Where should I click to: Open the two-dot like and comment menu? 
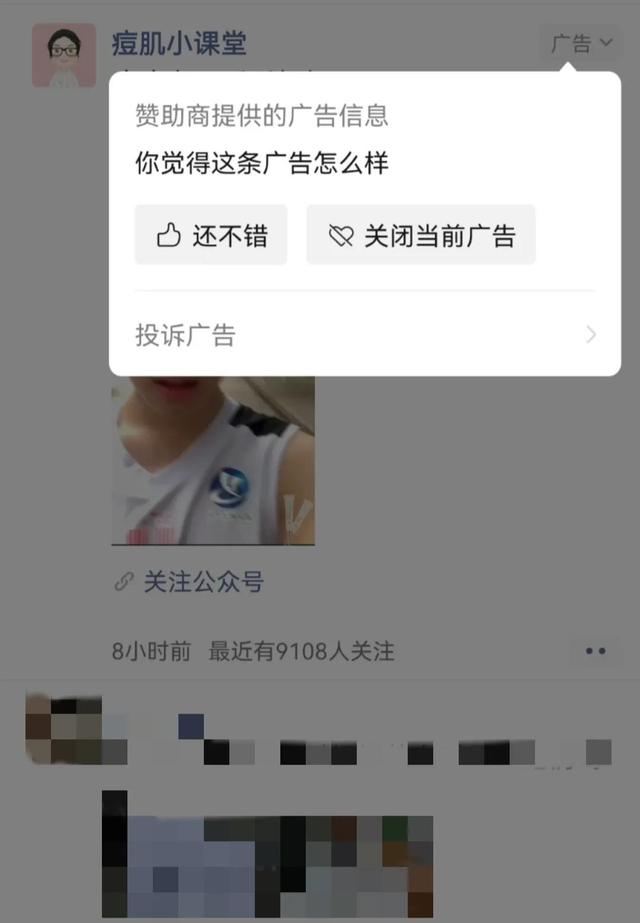pos(596,651)
